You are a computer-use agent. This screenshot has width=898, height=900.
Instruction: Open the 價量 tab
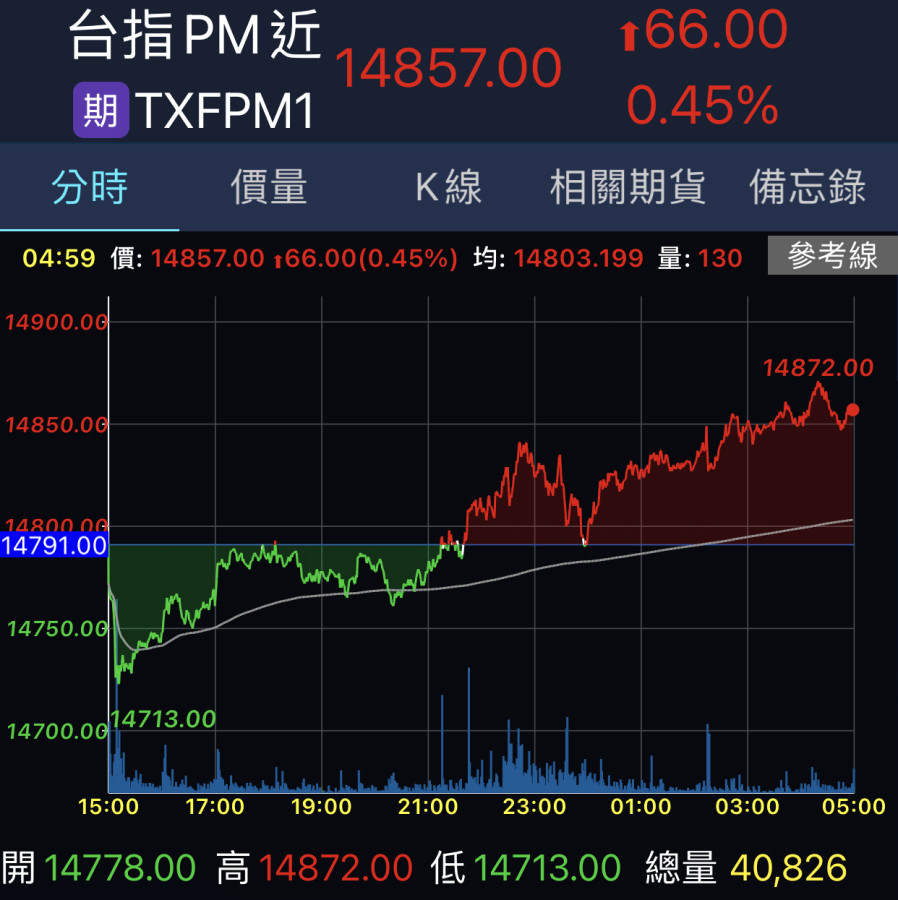tap(269, 187)
